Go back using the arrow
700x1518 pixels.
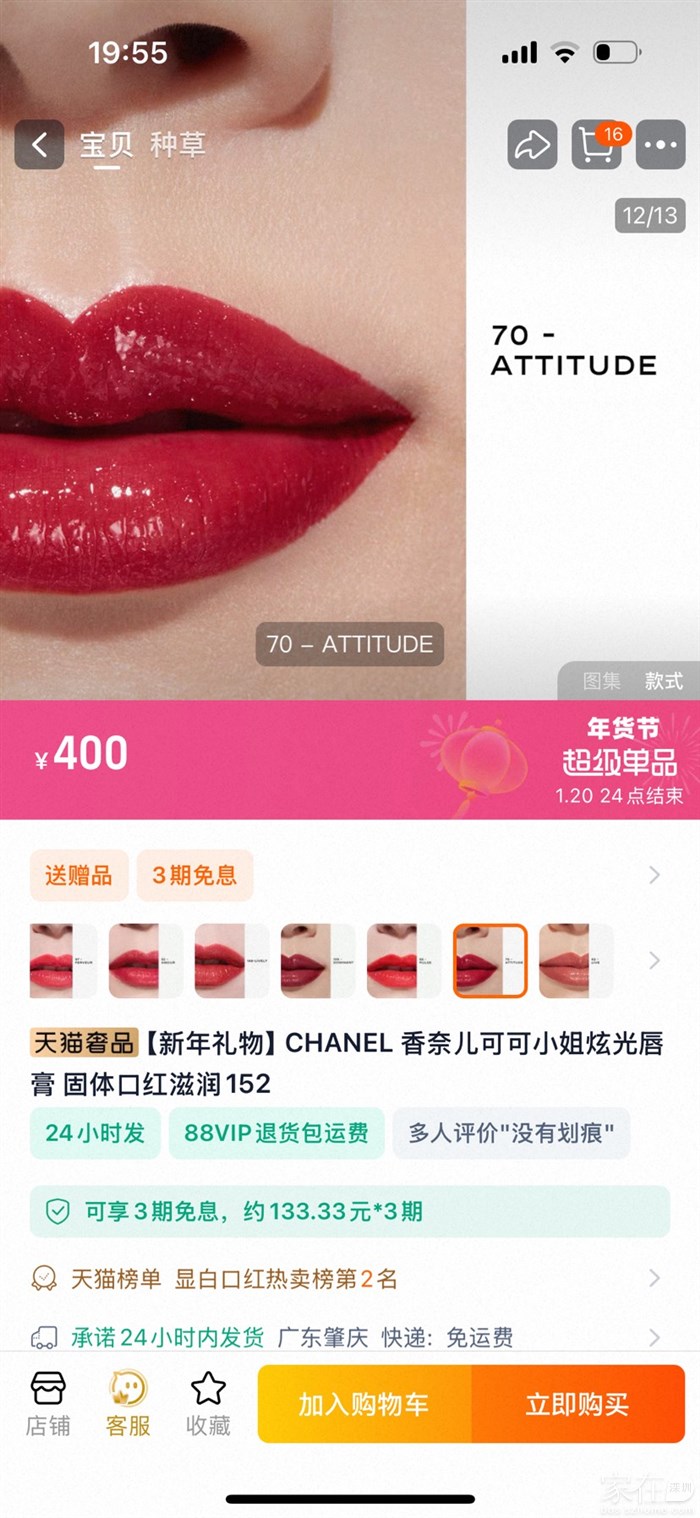[39, 145]
